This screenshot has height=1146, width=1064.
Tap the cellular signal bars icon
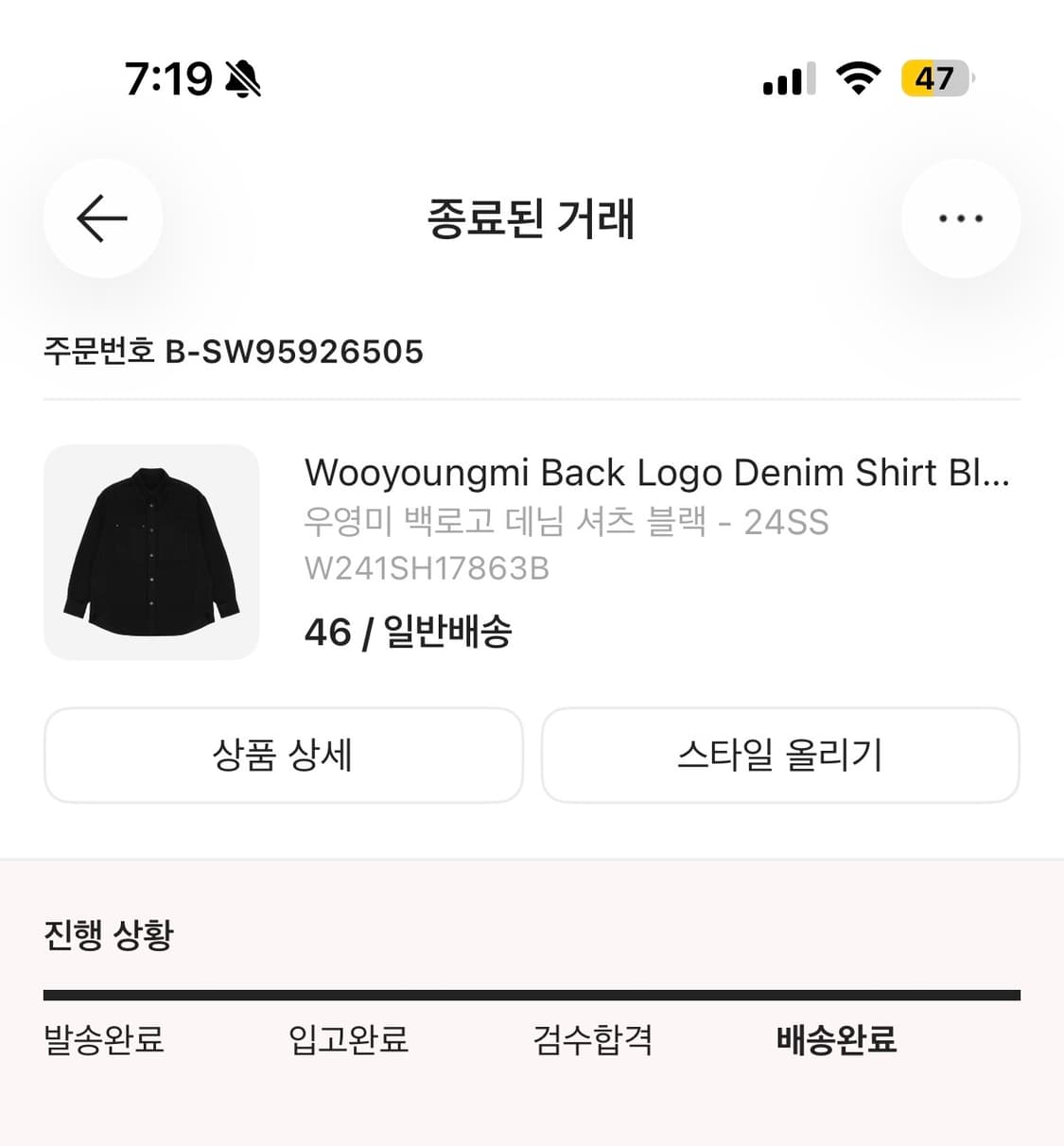788,80
